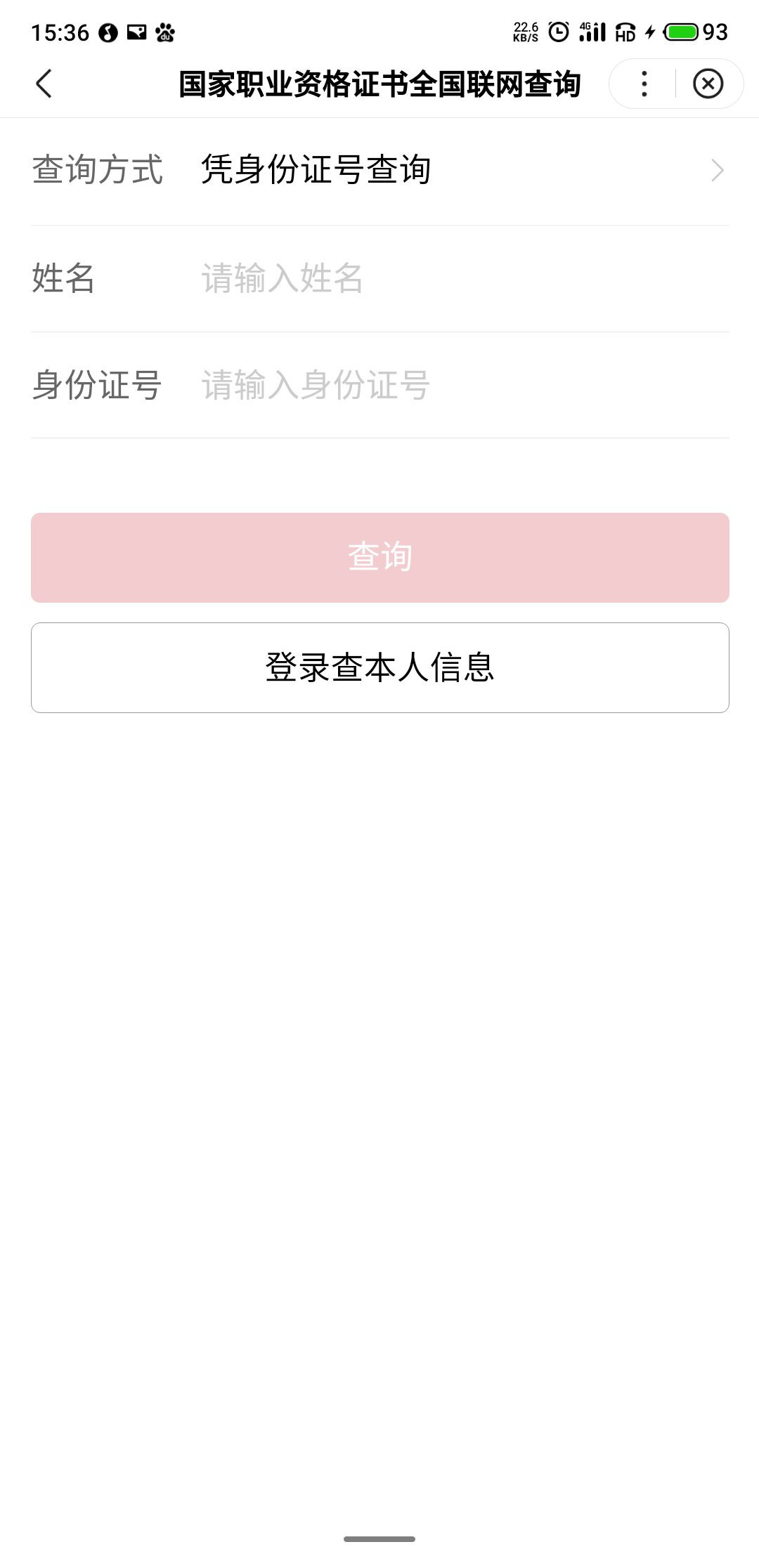Close the mini program
Screen dimensions: 759x1568
[x=708, y=84]
